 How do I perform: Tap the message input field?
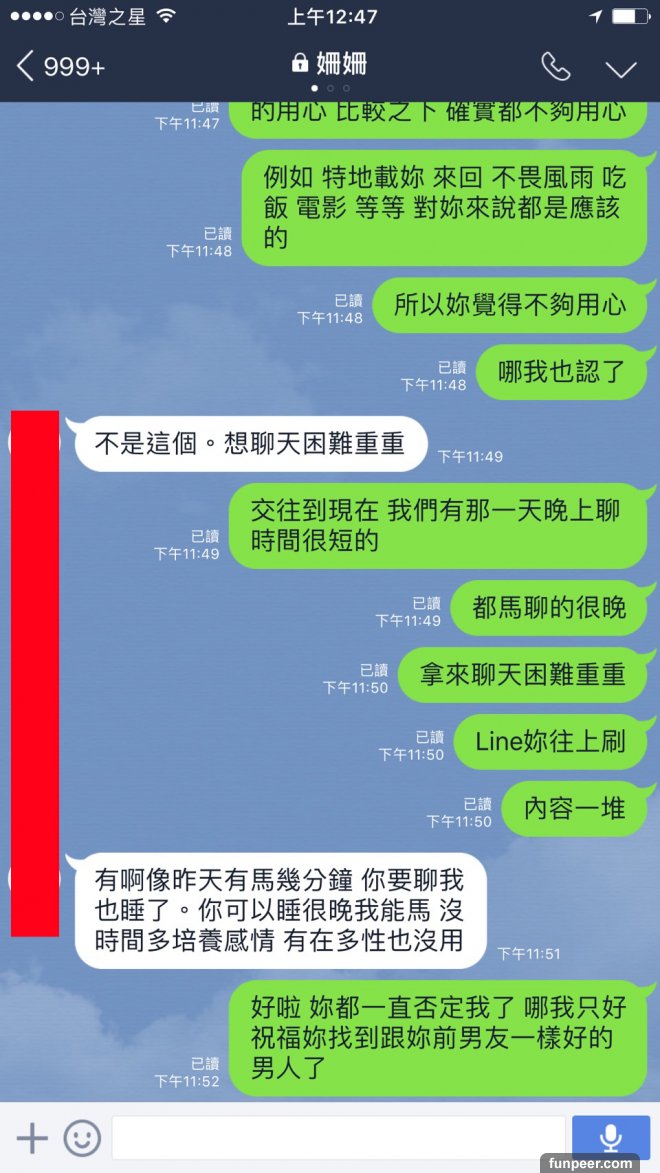[x=338, y=1138]
